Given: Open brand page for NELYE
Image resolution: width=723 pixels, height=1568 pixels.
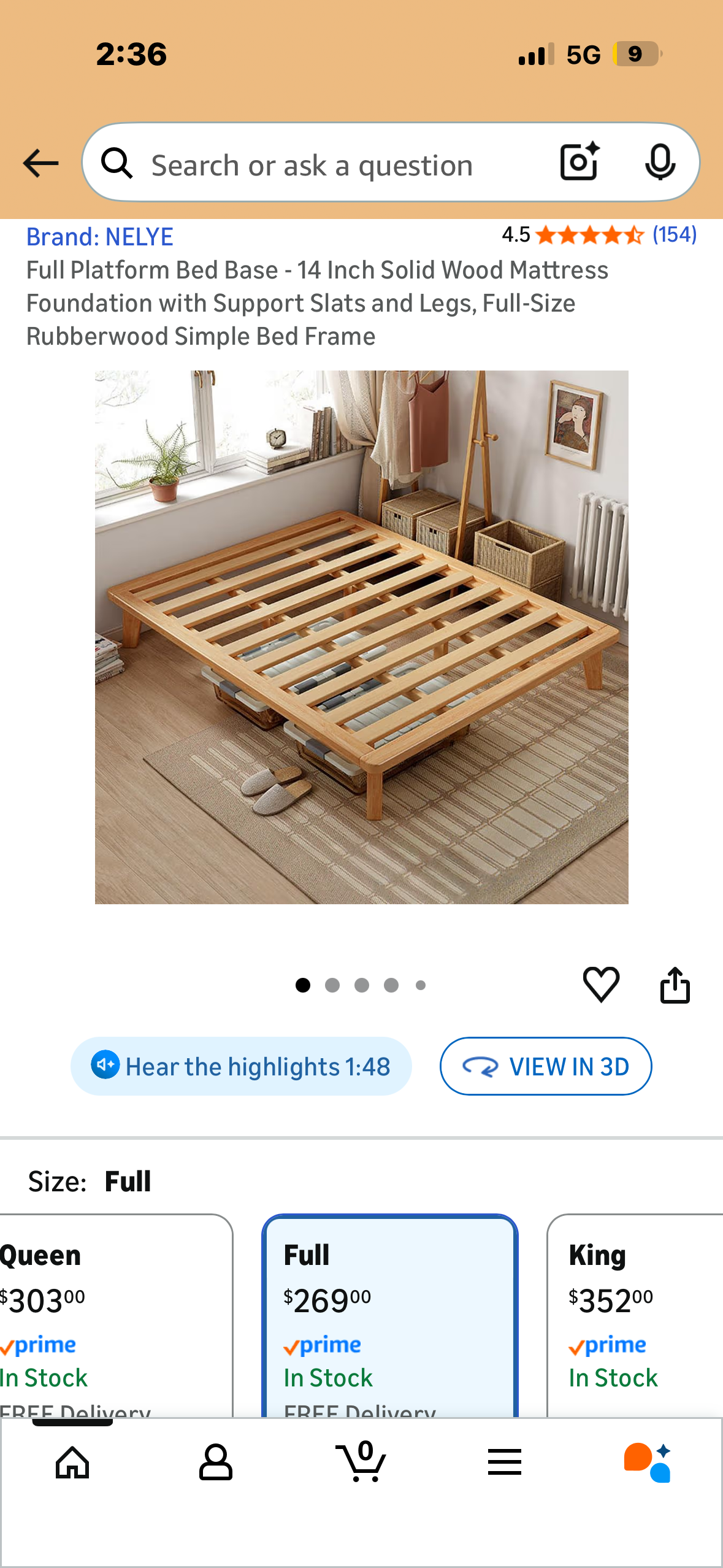Looking at the screenshot, I should 99,236.
